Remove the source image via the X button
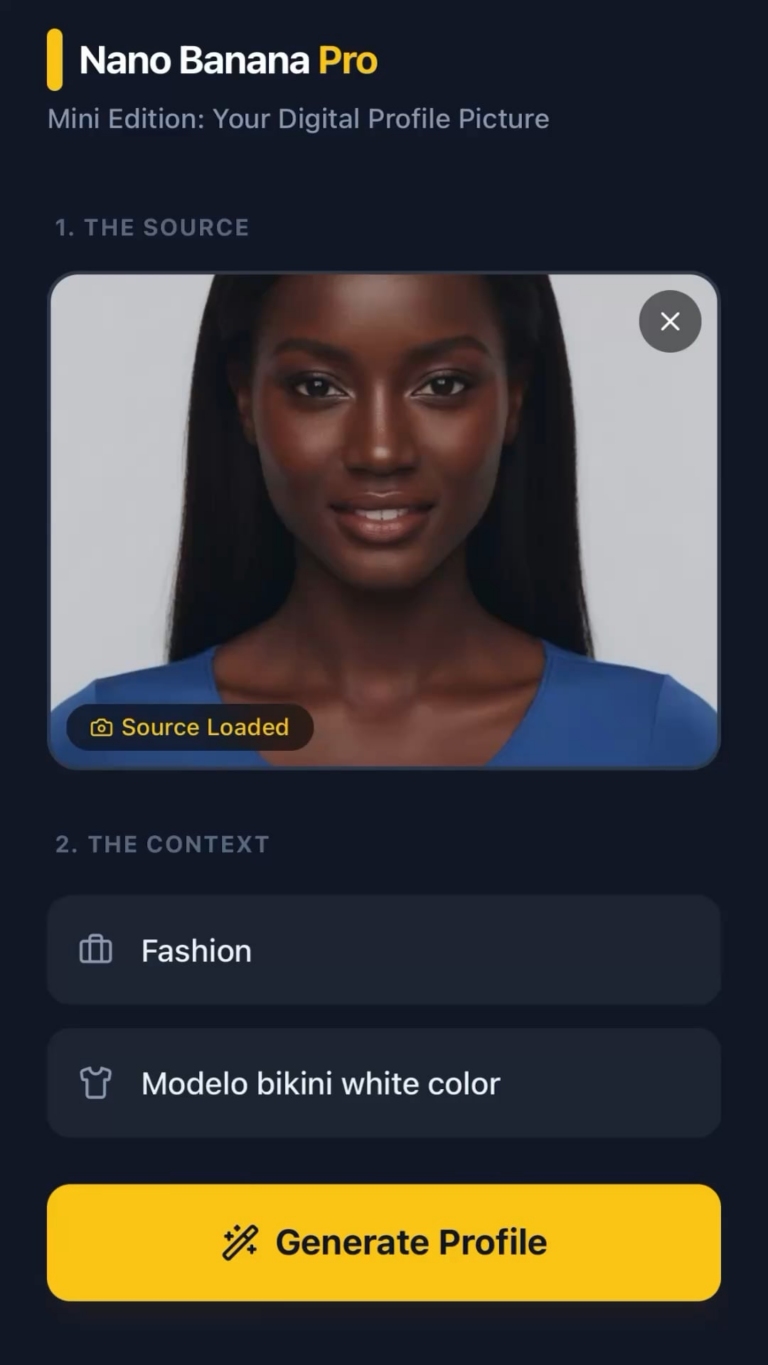 pyautogui.click(x=670, y=321)
